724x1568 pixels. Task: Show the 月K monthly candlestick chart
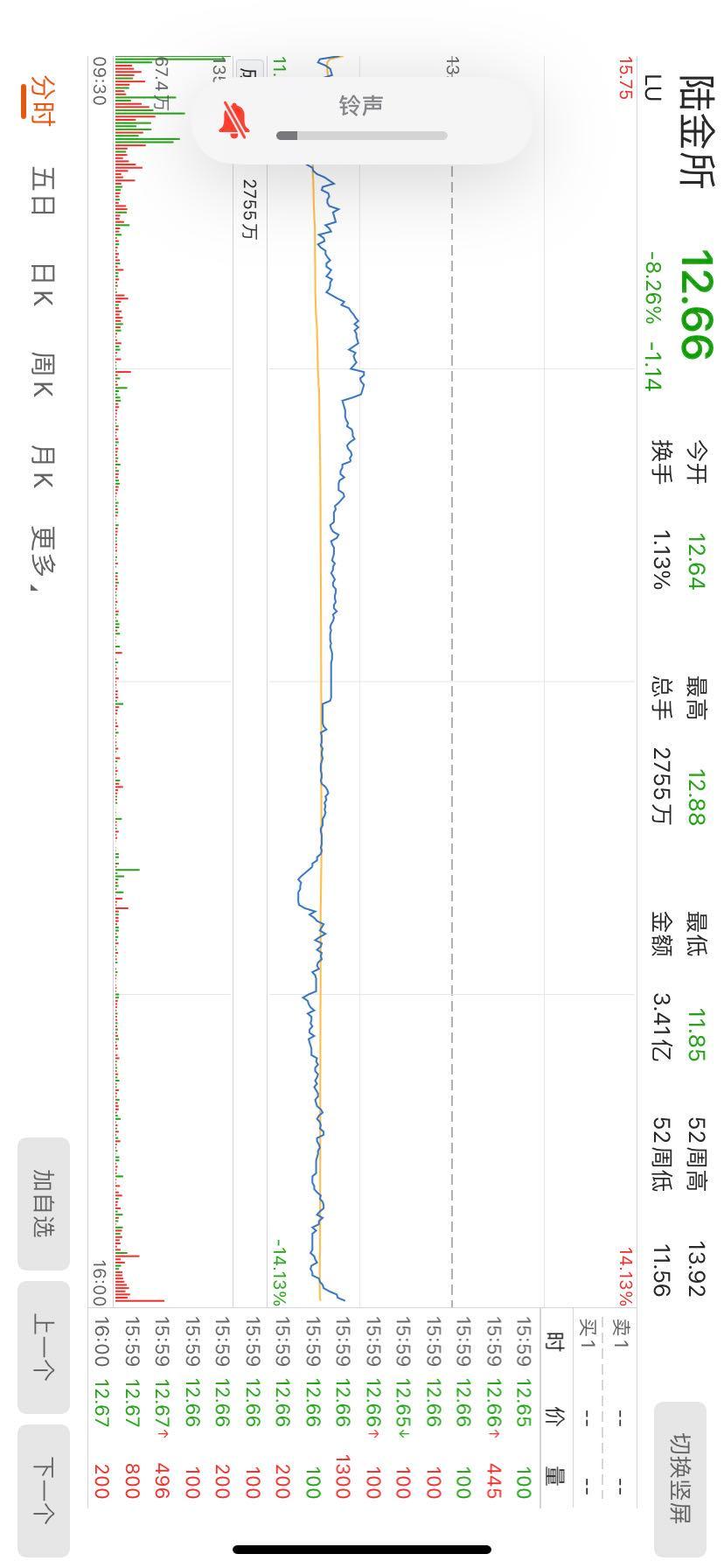click(43, 466)
